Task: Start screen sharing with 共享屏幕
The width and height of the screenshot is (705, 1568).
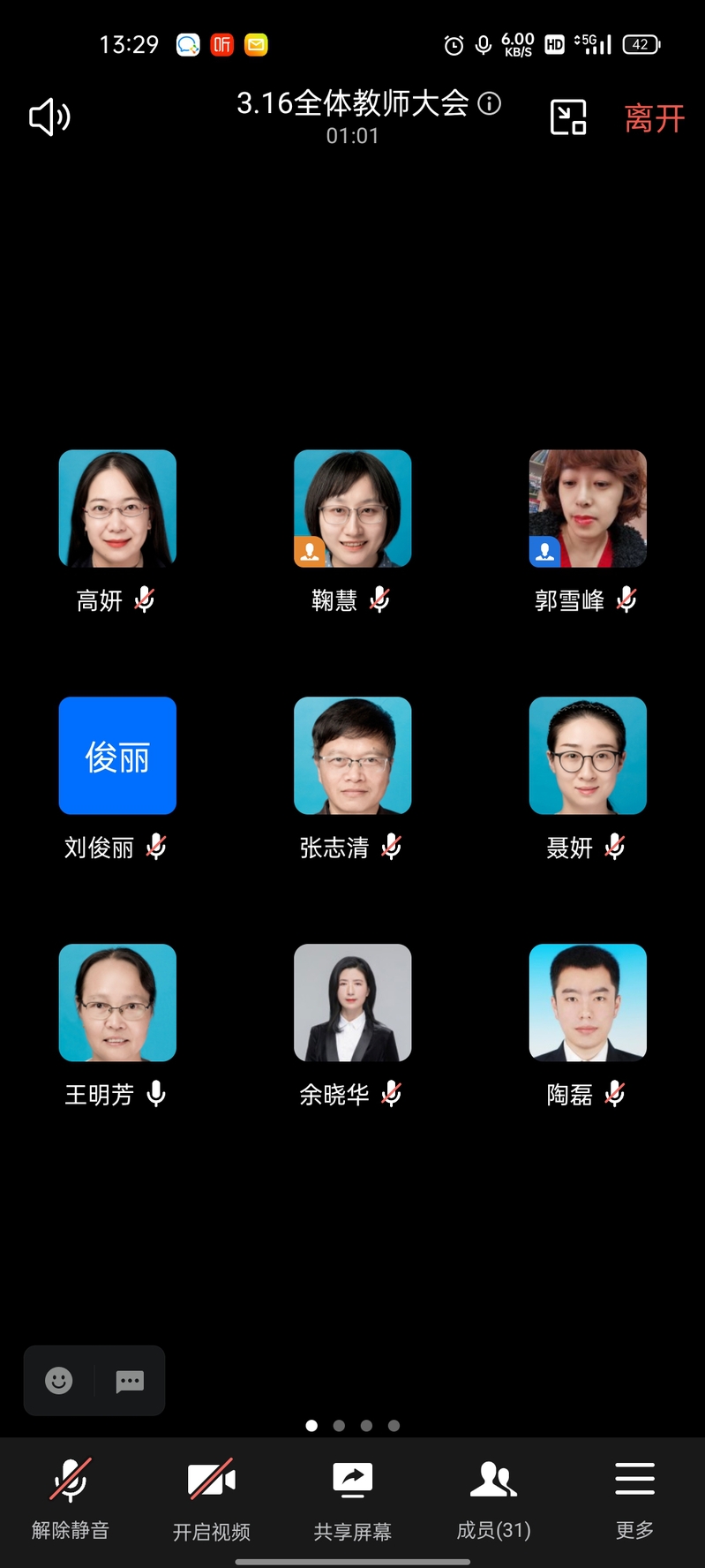Action: [x=352, y=1498]
